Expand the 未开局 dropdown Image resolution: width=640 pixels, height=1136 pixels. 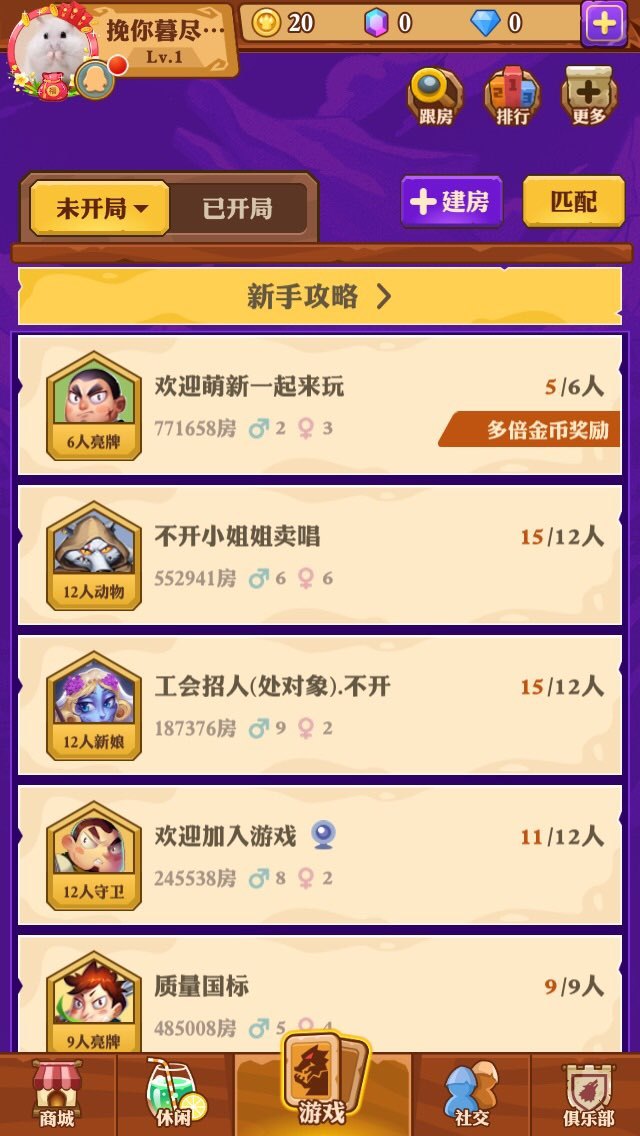click(x=100, y=208)
